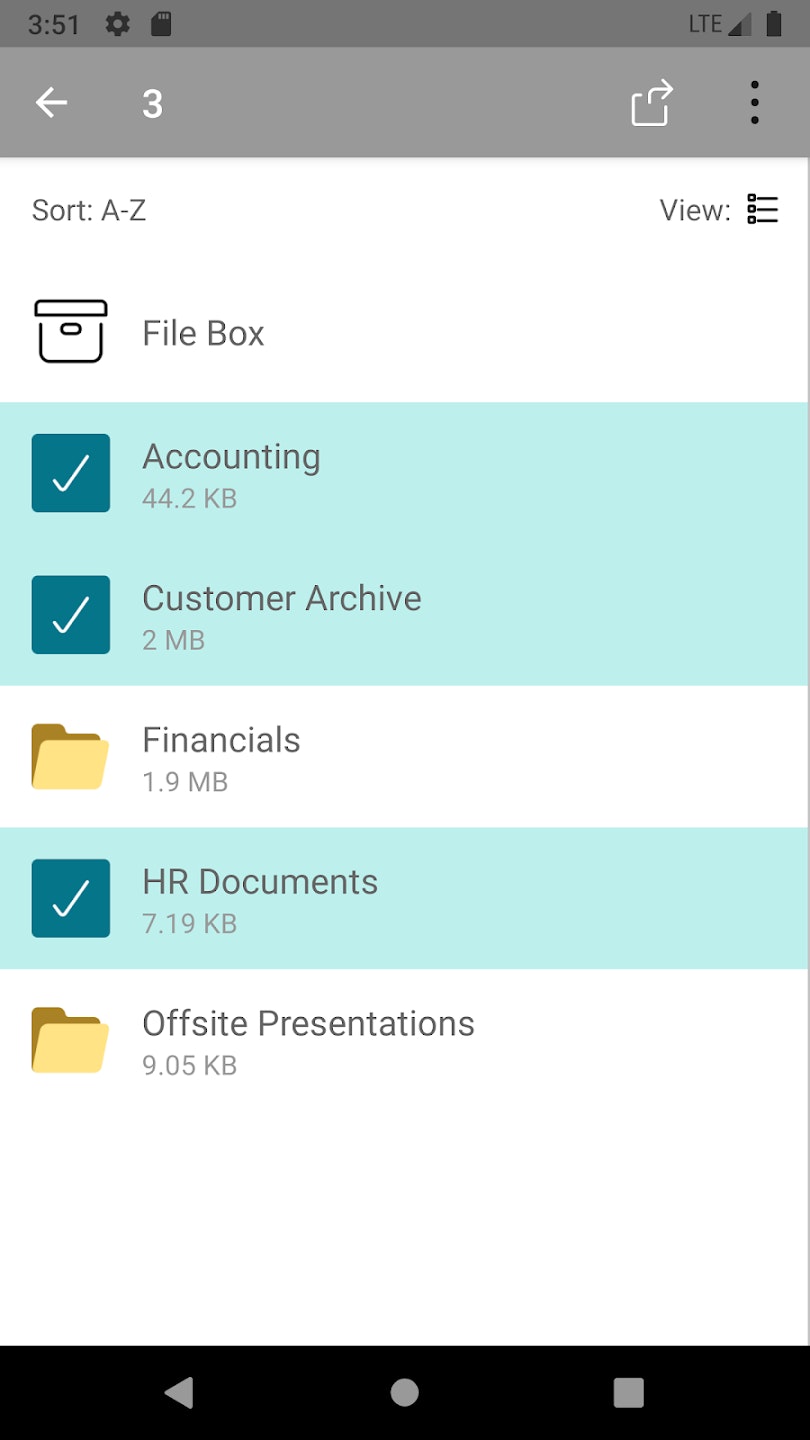
Task: Select the Financials folder row
Action: [x=400, y=756]
